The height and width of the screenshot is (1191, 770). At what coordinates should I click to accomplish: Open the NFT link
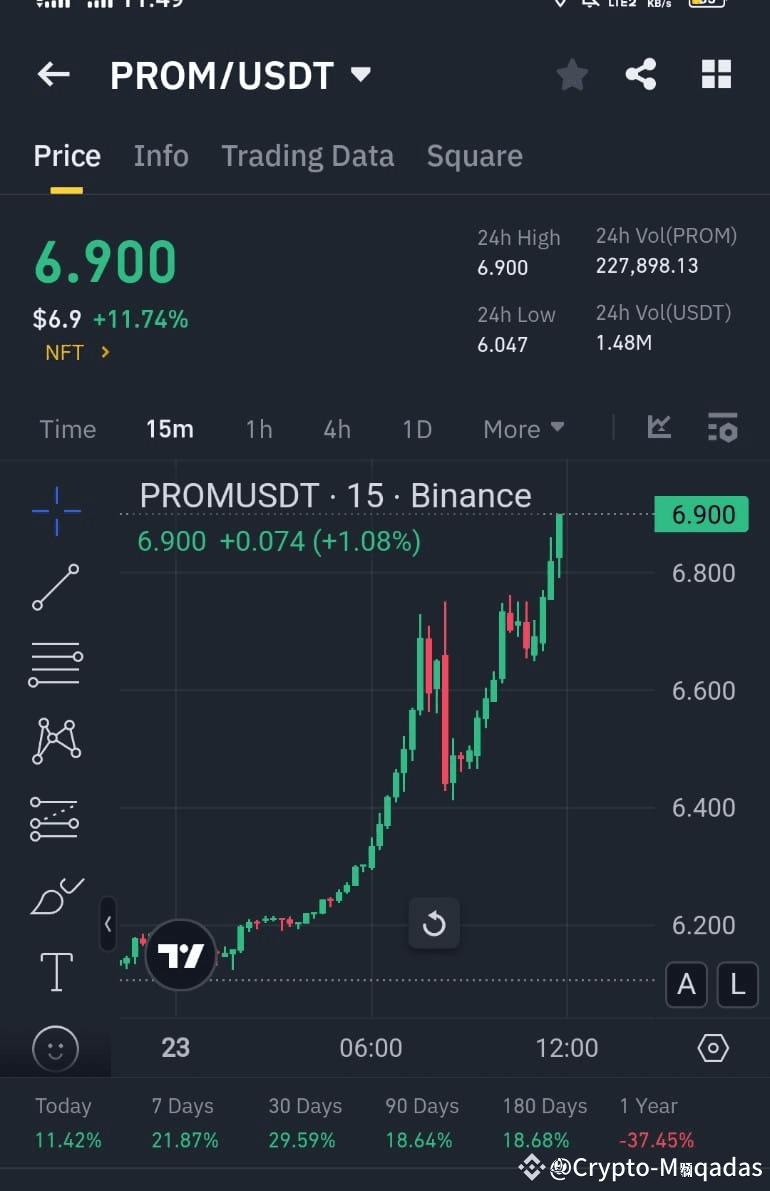(75, 352)
